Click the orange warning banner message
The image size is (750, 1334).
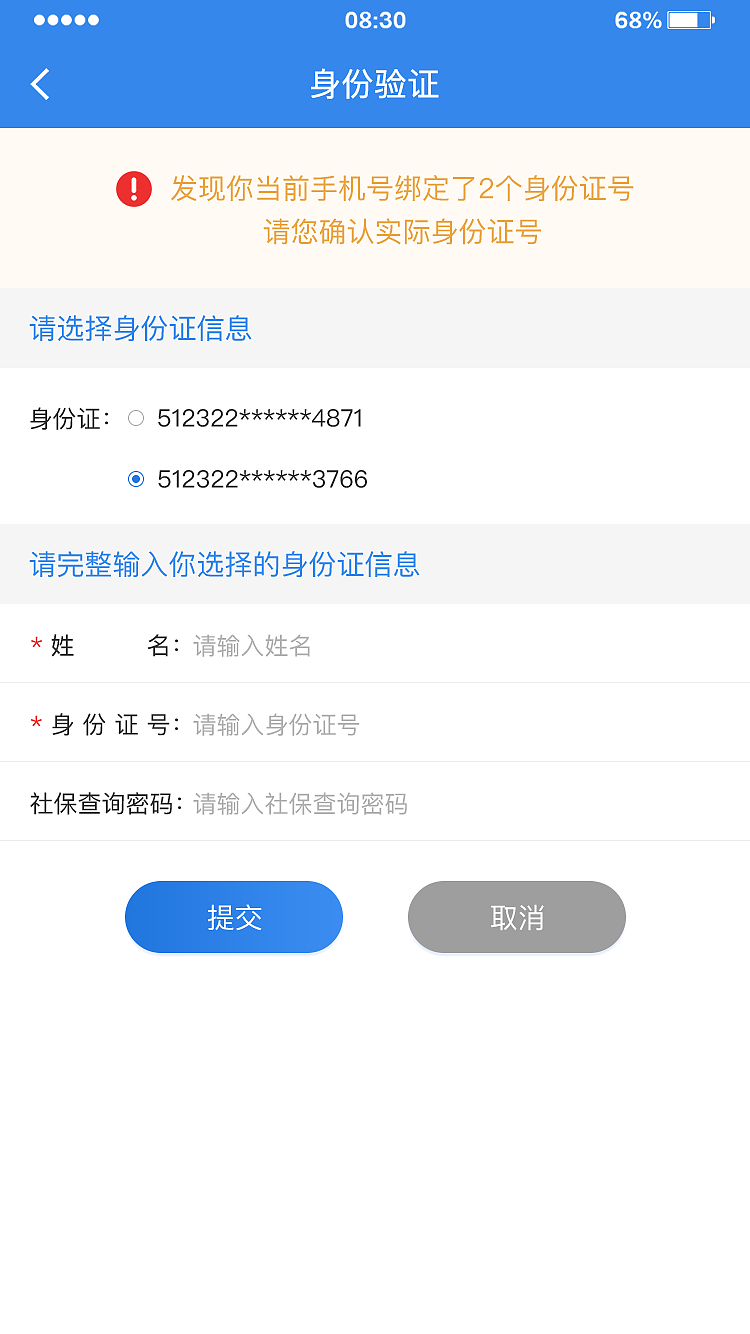[x=398, y=210]
